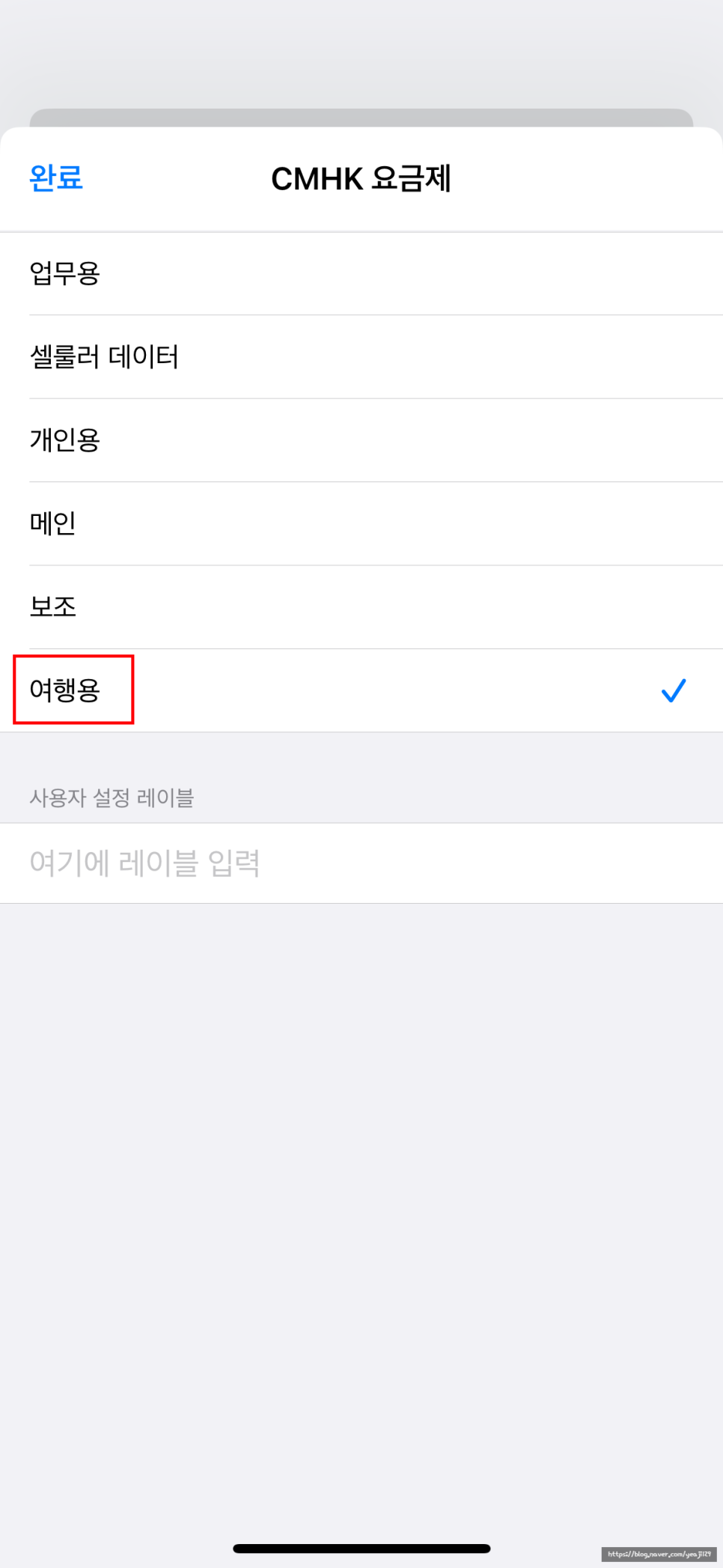This screenshot has height=1568, width=723.
Task: Select the 업무용 label
Action: 361,273
